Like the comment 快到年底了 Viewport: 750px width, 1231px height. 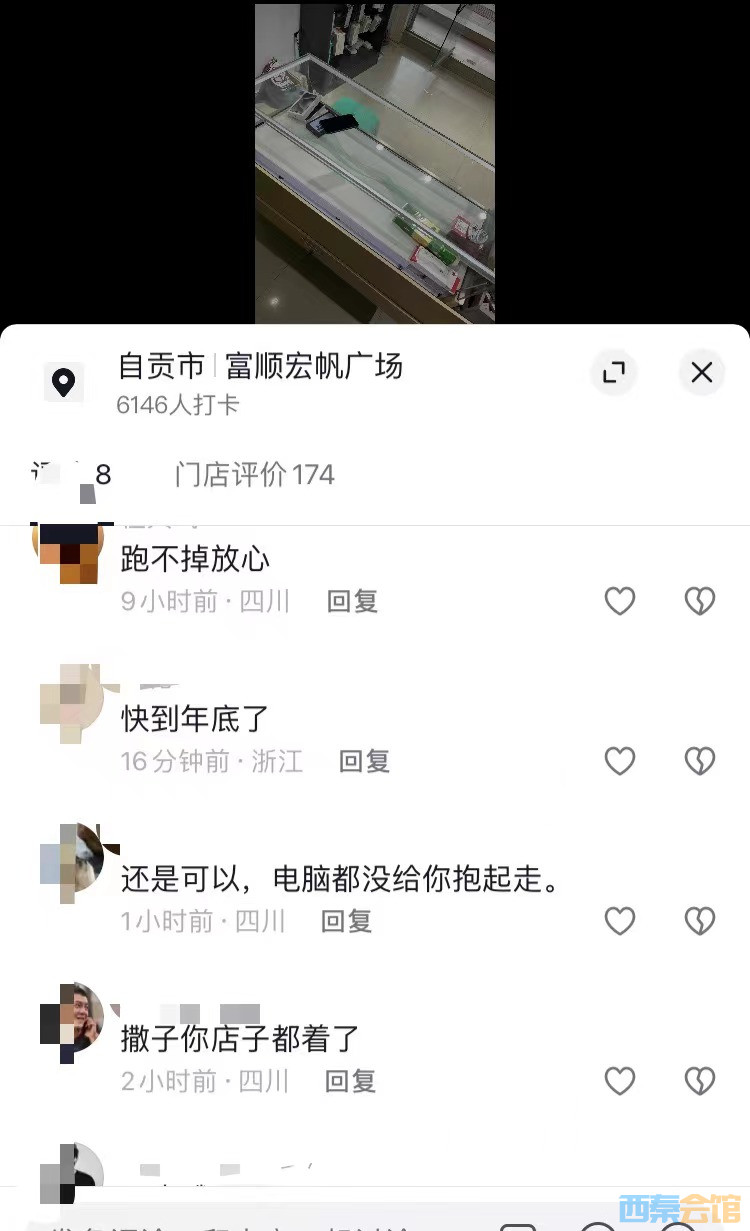(x=620, y=761)
